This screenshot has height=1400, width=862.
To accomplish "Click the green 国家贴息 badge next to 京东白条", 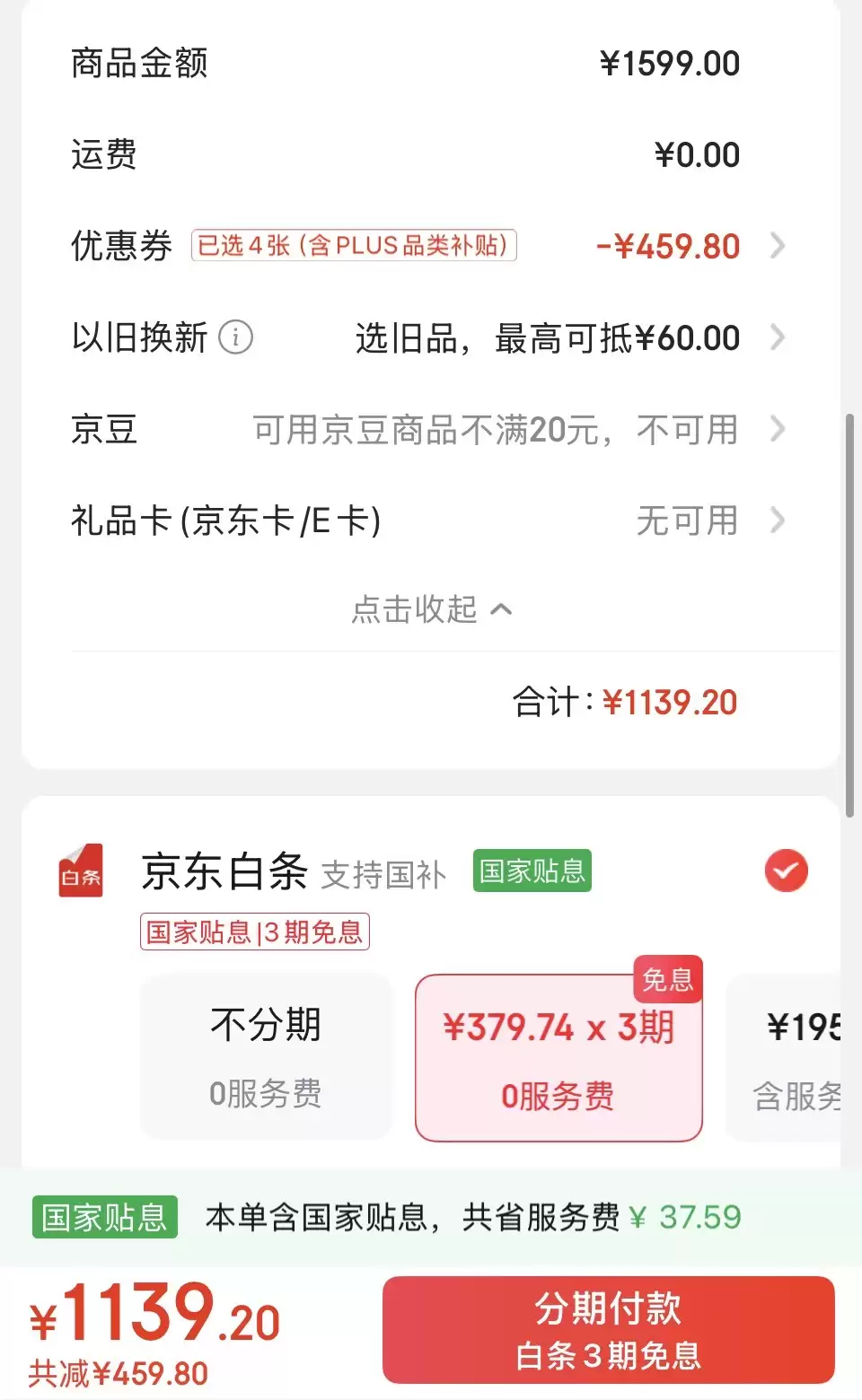I will coord(532,870).
